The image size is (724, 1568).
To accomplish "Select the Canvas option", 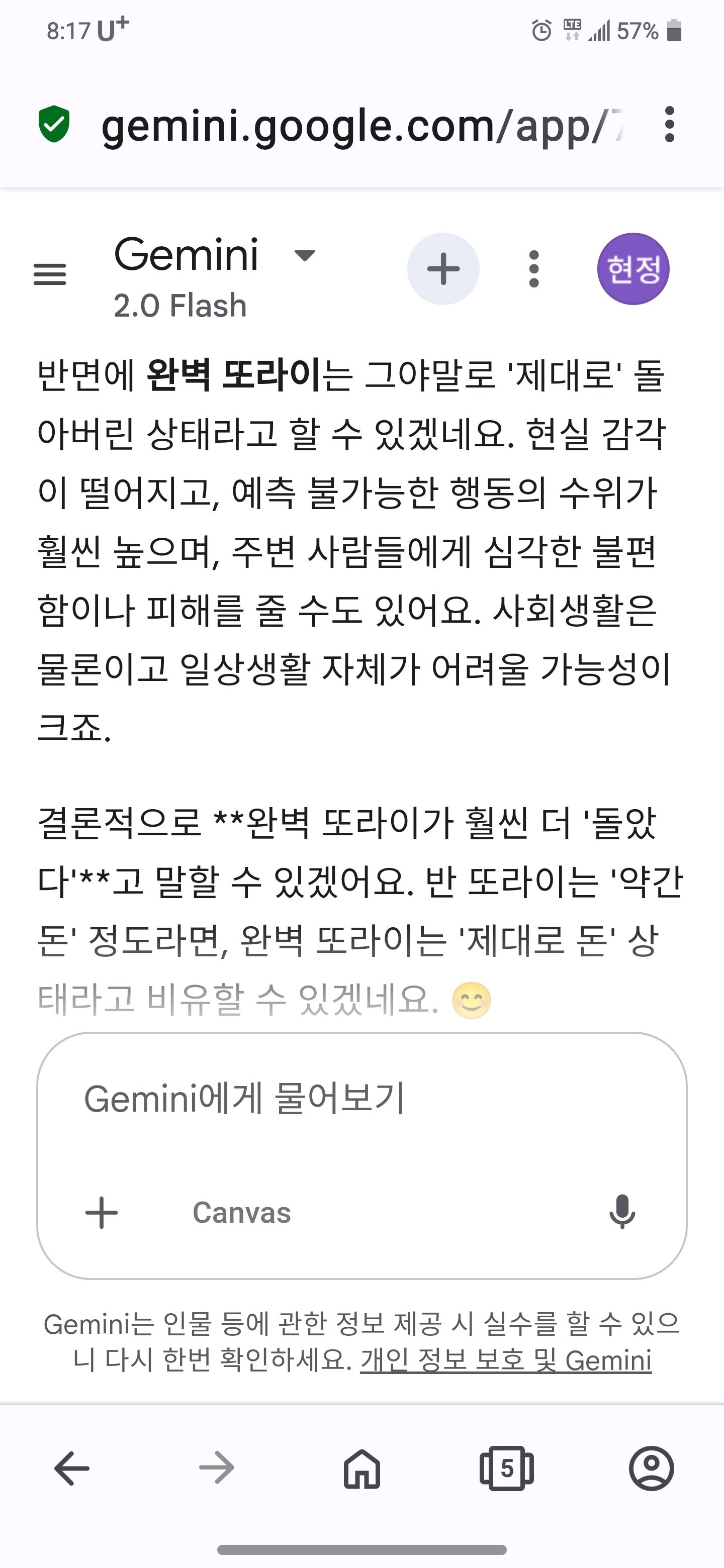I will click(242, 1213).
